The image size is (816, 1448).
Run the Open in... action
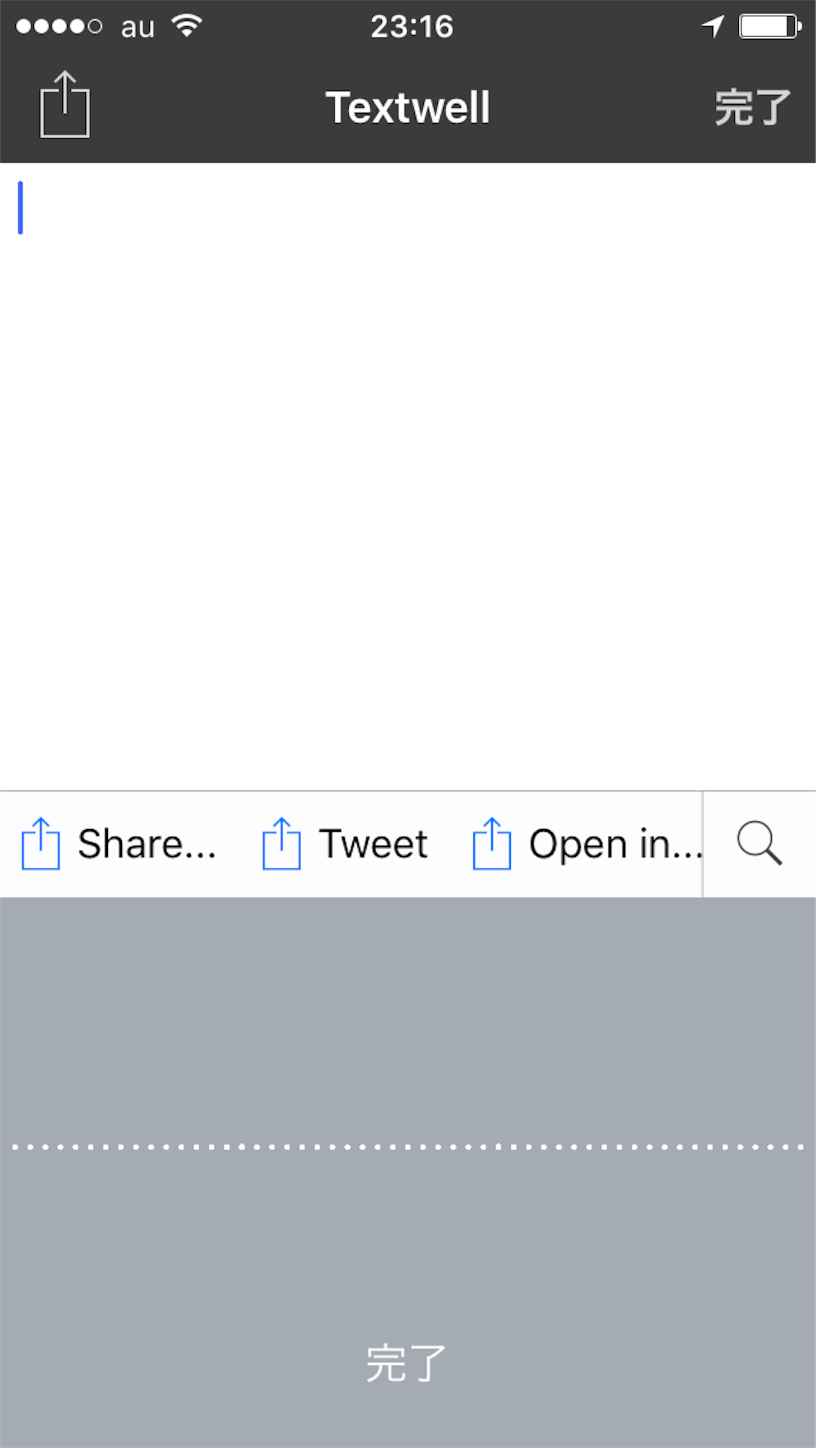click(587, 844)
